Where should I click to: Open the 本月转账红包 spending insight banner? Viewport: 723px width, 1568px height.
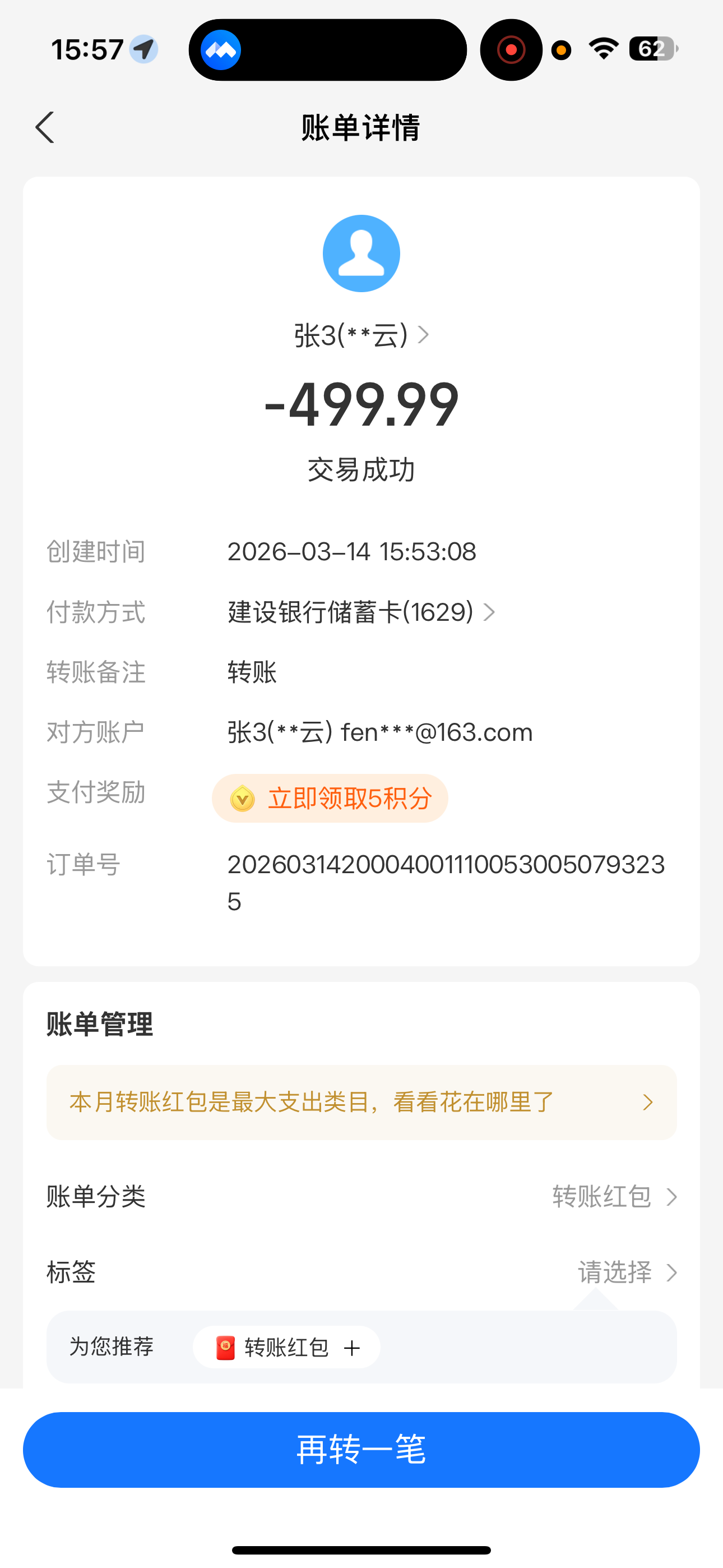361,1103
